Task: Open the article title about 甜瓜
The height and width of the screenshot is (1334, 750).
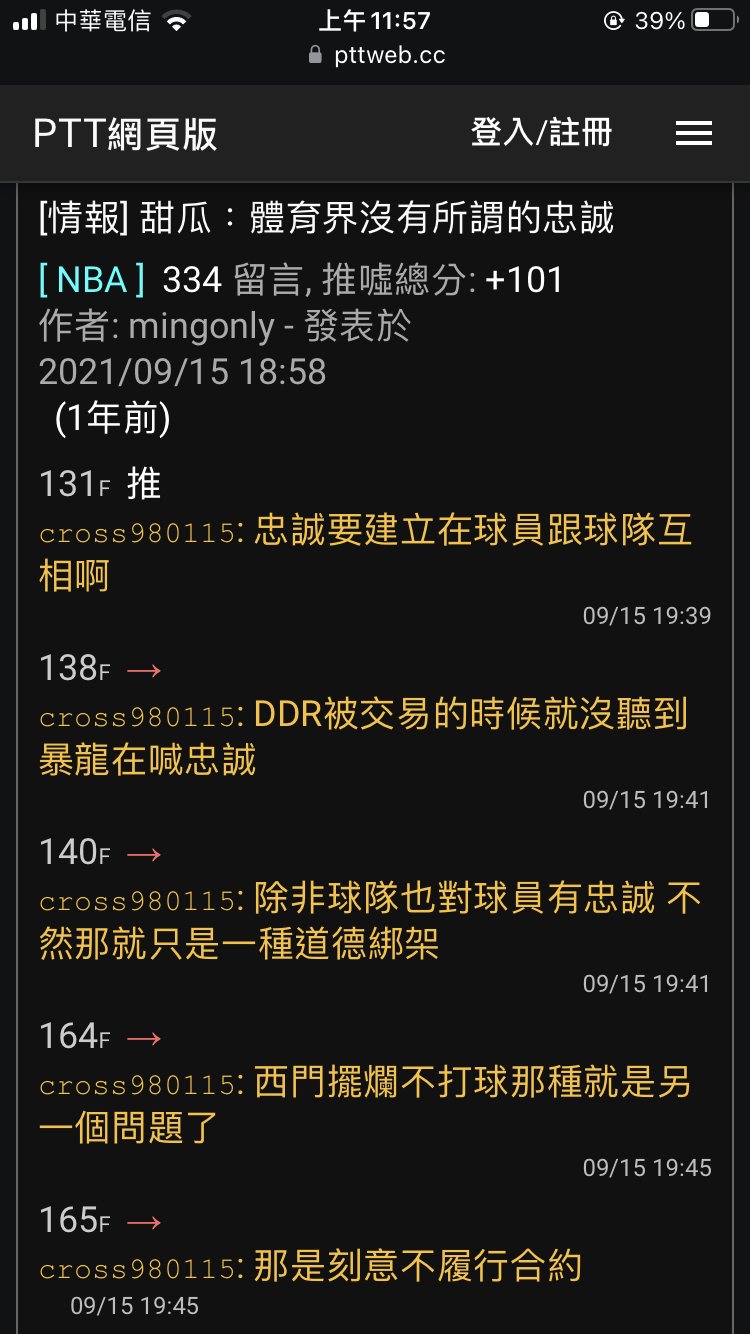Action: (x=326, y=218)
